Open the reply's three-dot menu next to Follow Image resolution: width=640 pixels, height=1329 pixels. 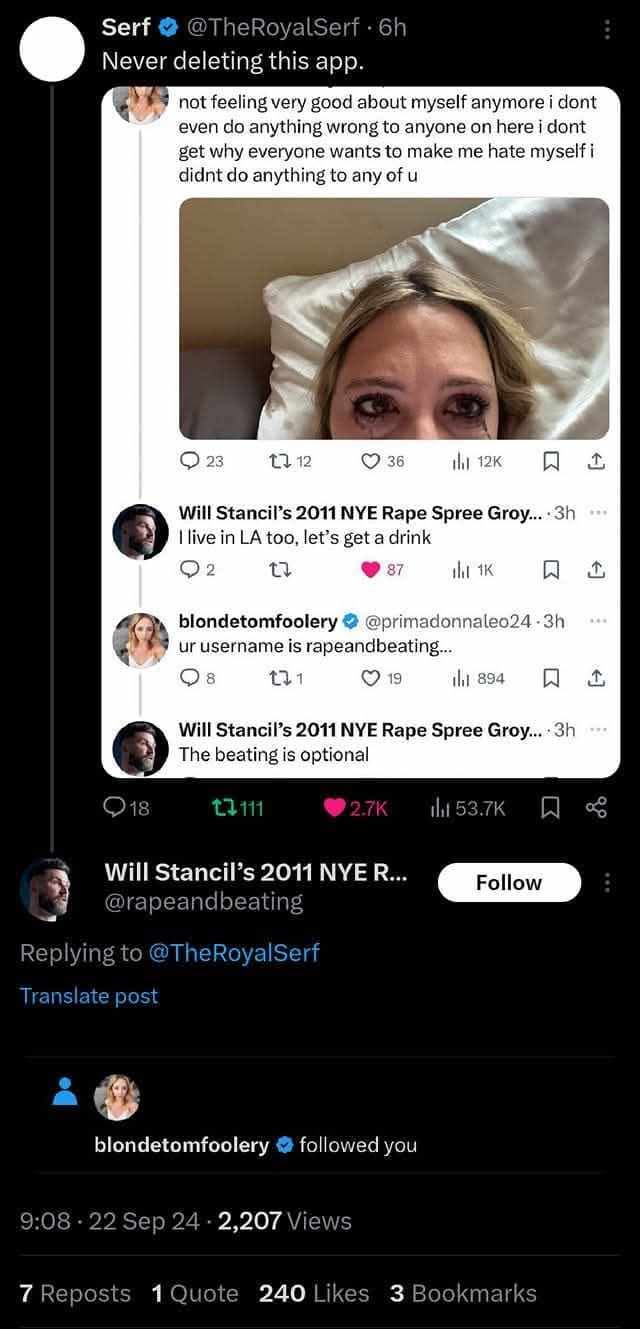pyautogui.click(x=611, y=882)
